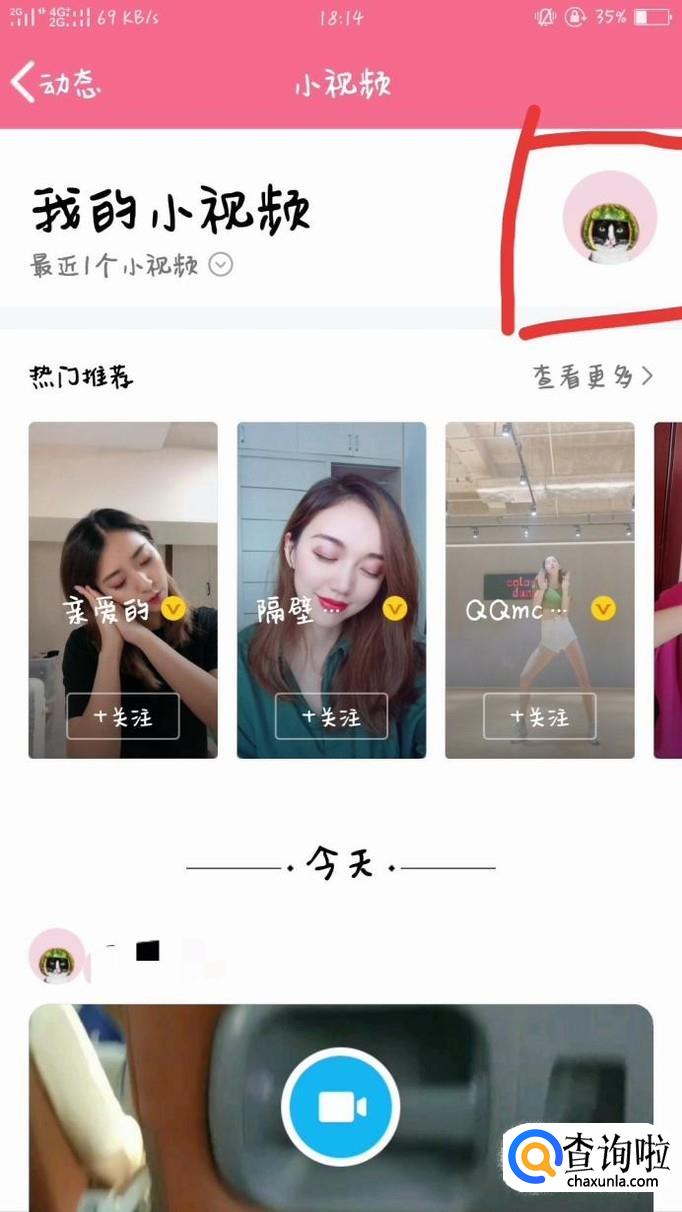Follow the user 亲爱的
Screen dimensions: 682x1212
123,716
